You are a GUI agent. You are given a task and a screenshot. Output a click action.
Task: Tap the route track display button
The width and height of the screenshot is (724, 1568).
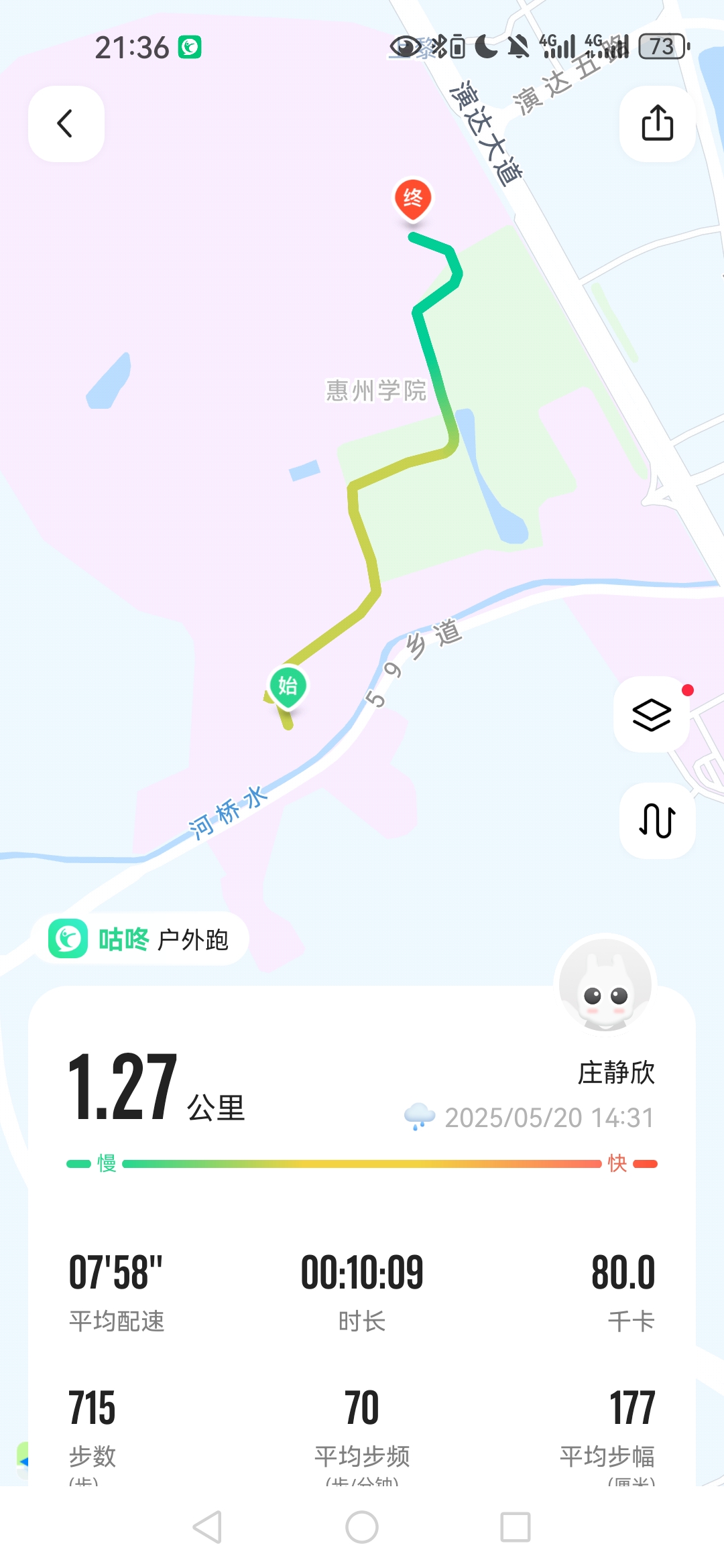pos(657,820)
